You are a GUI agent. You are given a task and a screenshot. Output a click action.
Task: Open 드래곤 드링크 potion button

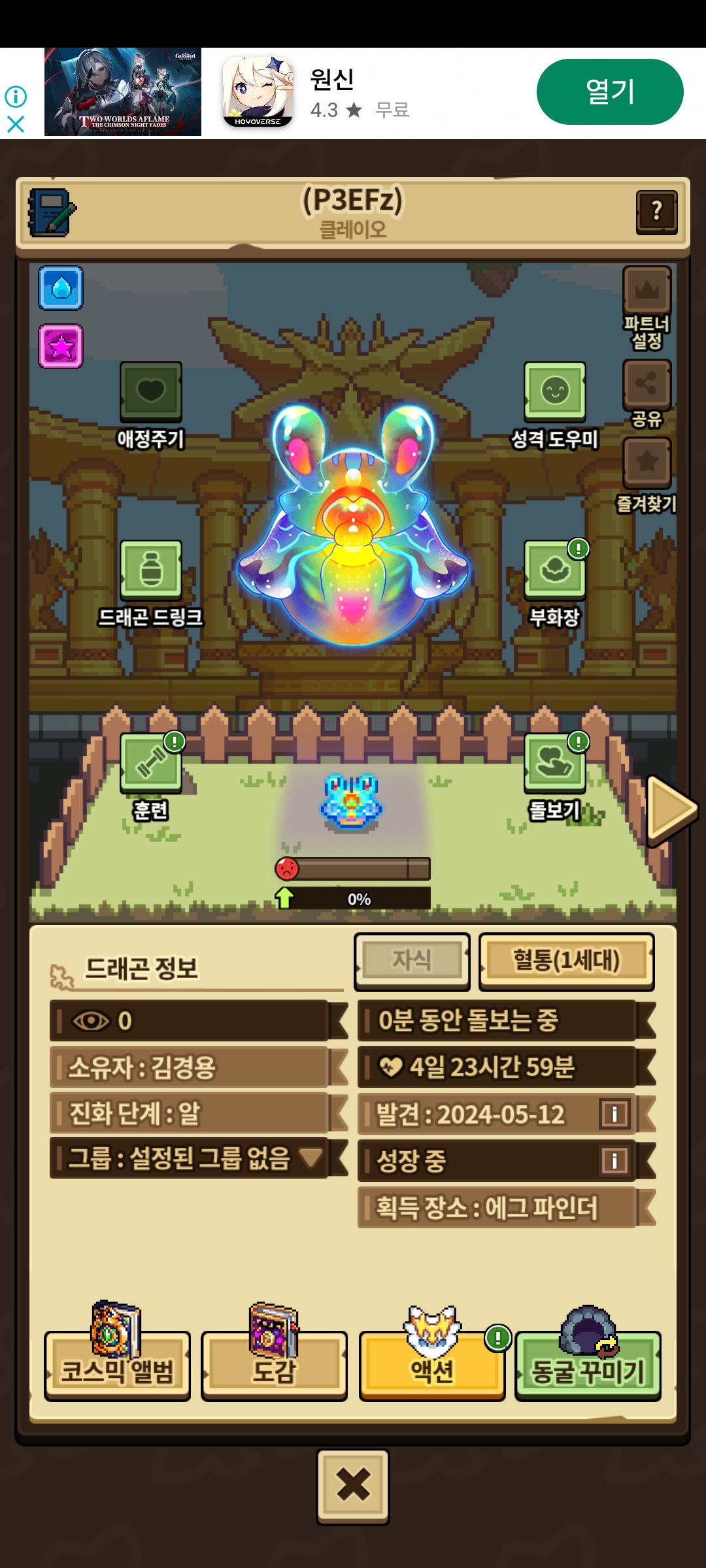150,570
